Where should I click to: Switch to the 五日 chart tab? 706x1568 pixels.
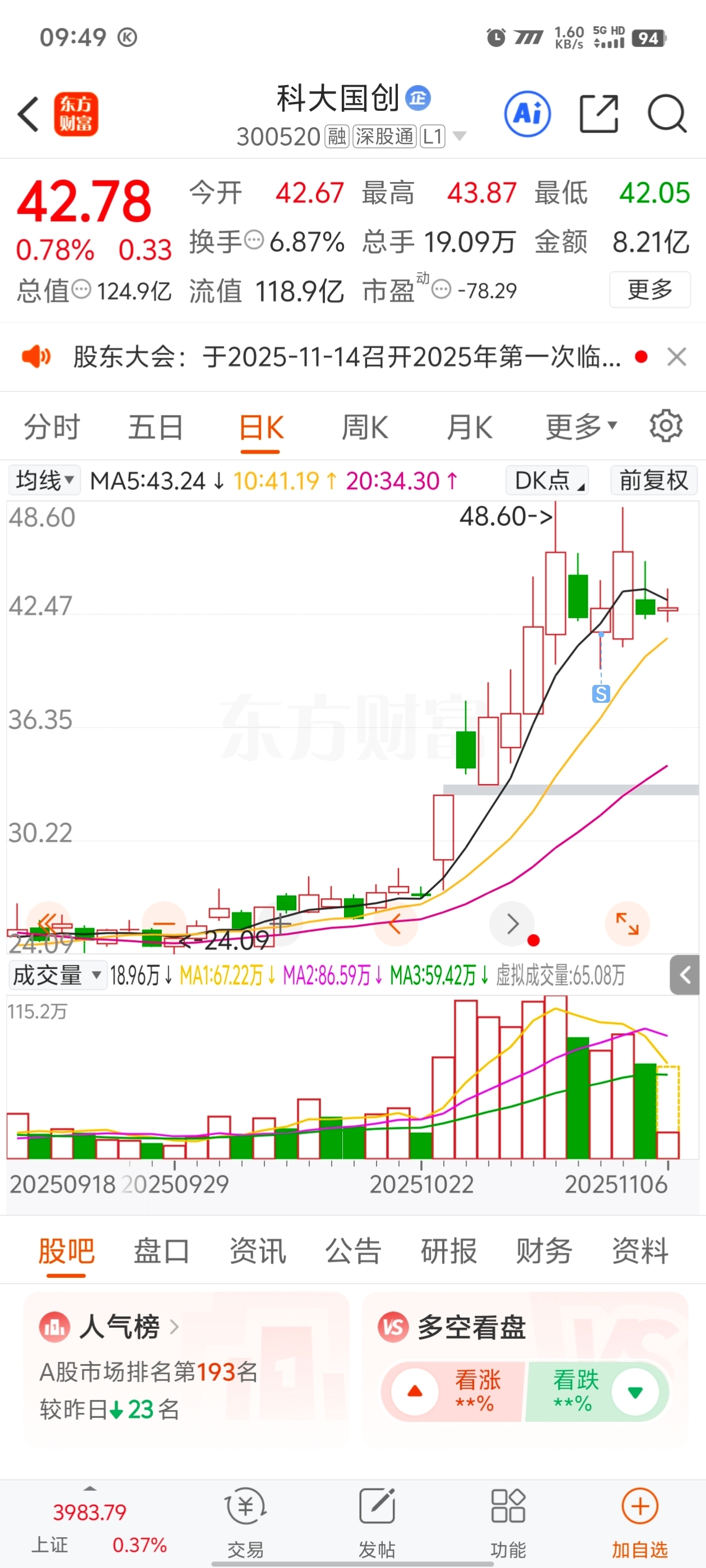pyautogui.click(x=155, y=427)
